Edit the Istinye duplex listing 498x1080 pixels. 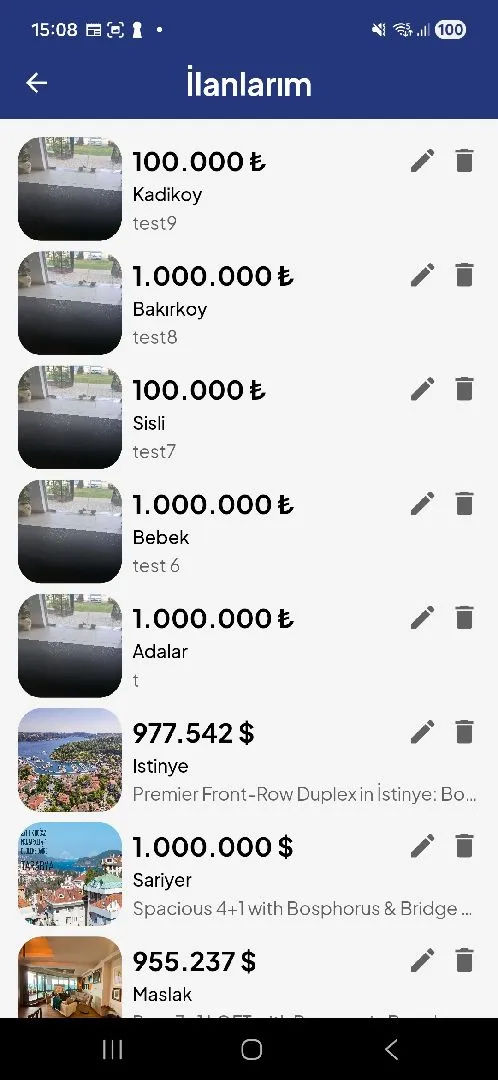click(422, 731)
